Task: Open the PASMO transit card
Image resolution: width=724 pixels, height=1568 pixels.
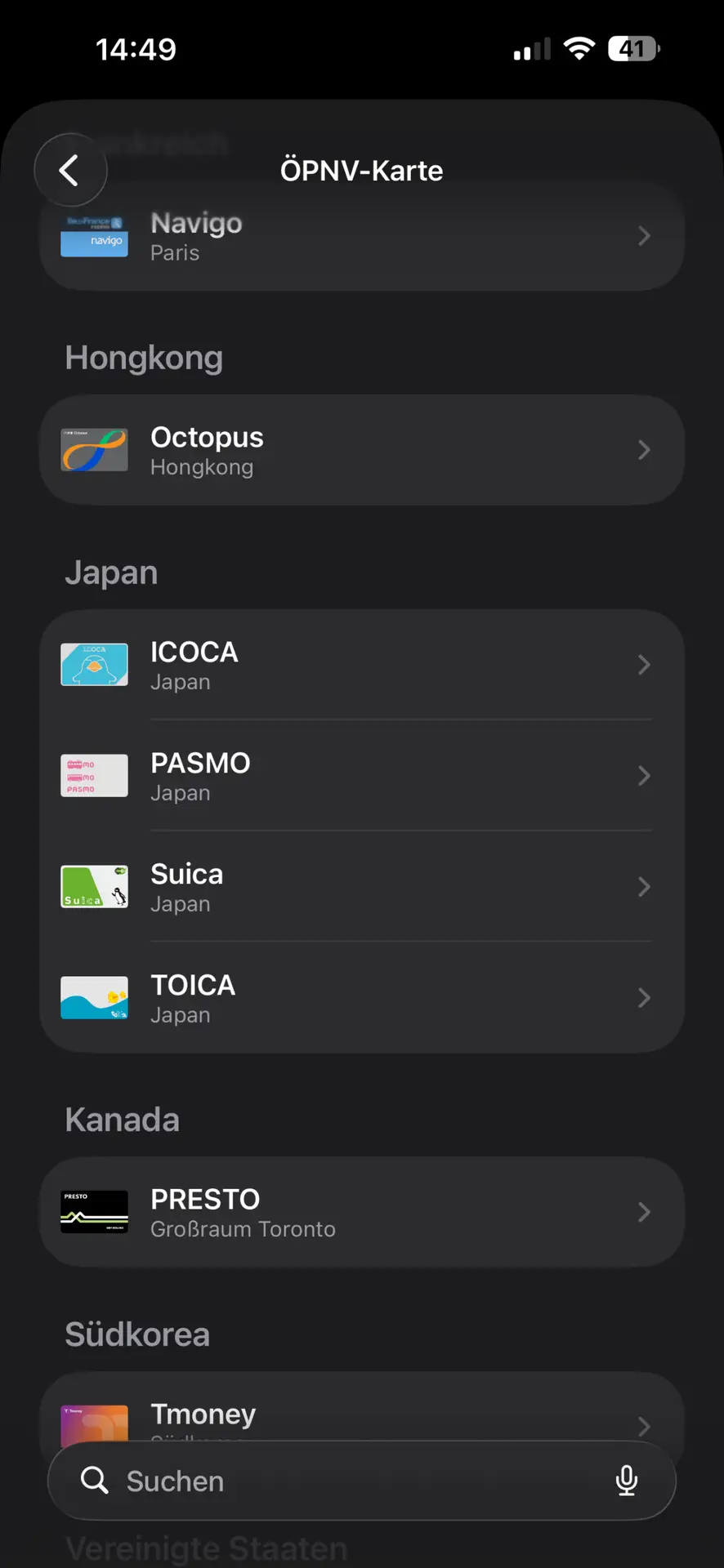Action: (x=361, y=776)
